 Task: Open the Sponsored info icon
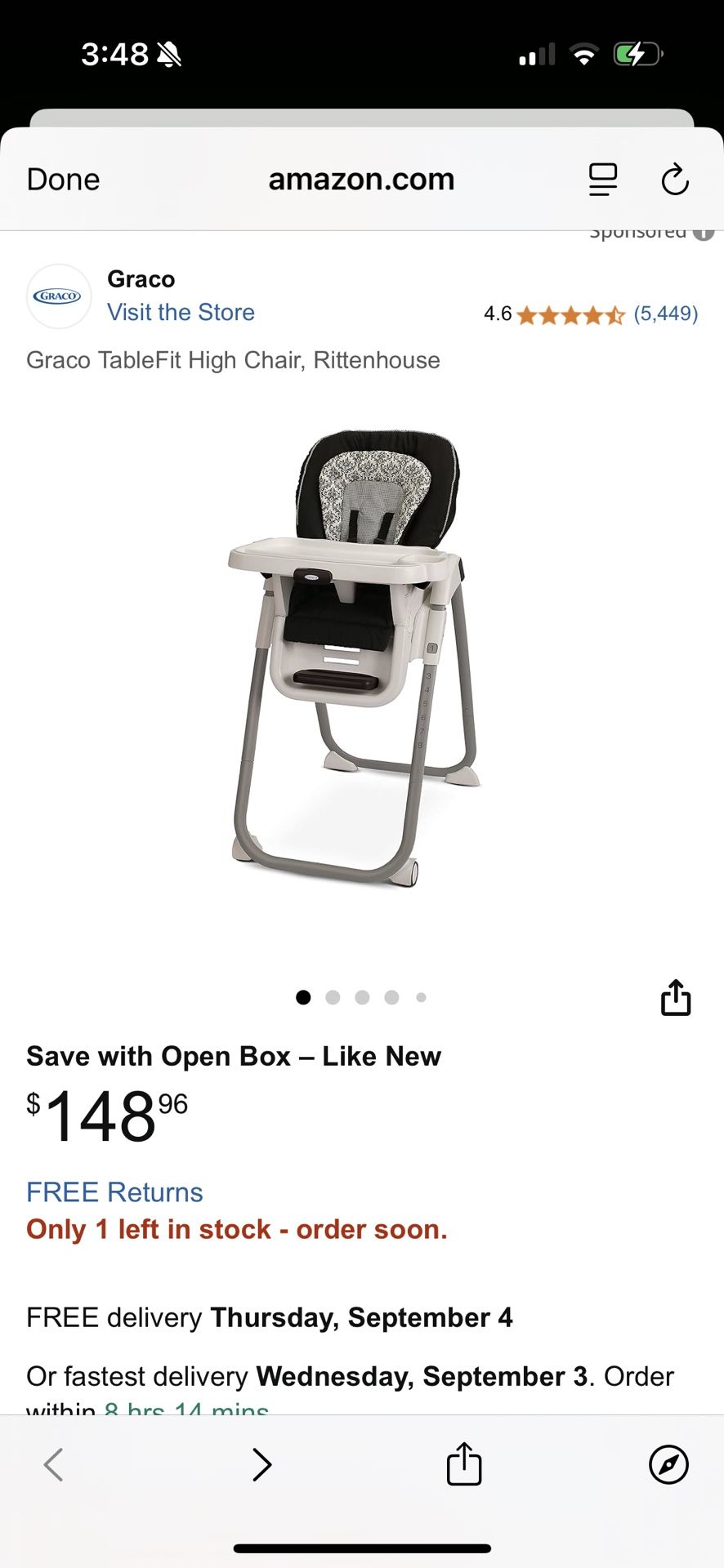coord(703,233)
